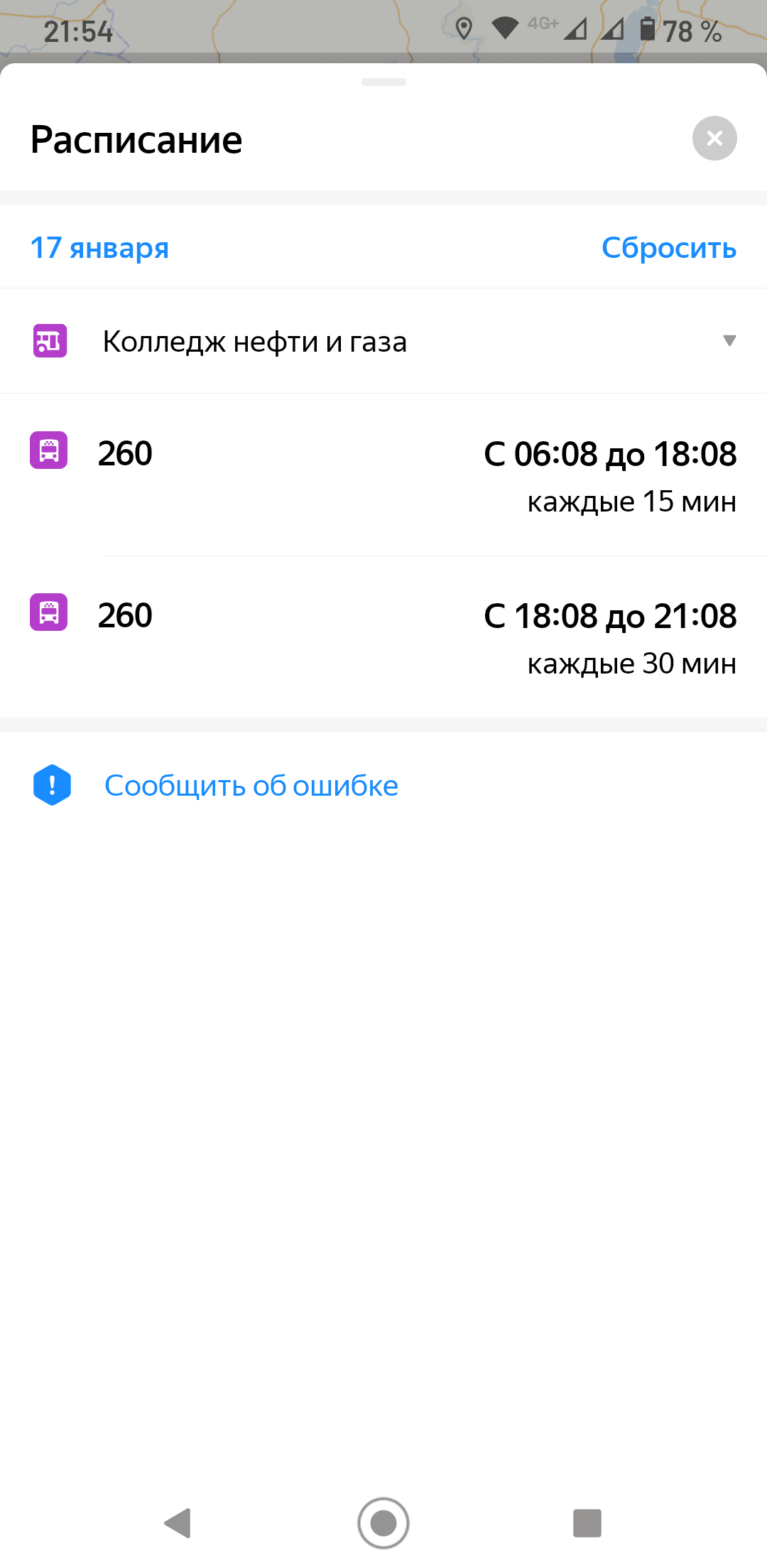Tap Сообщить об ошибке link
The height and width of the screenshot is (1568, 767).
pyautogui.click(x=251, y=786)
